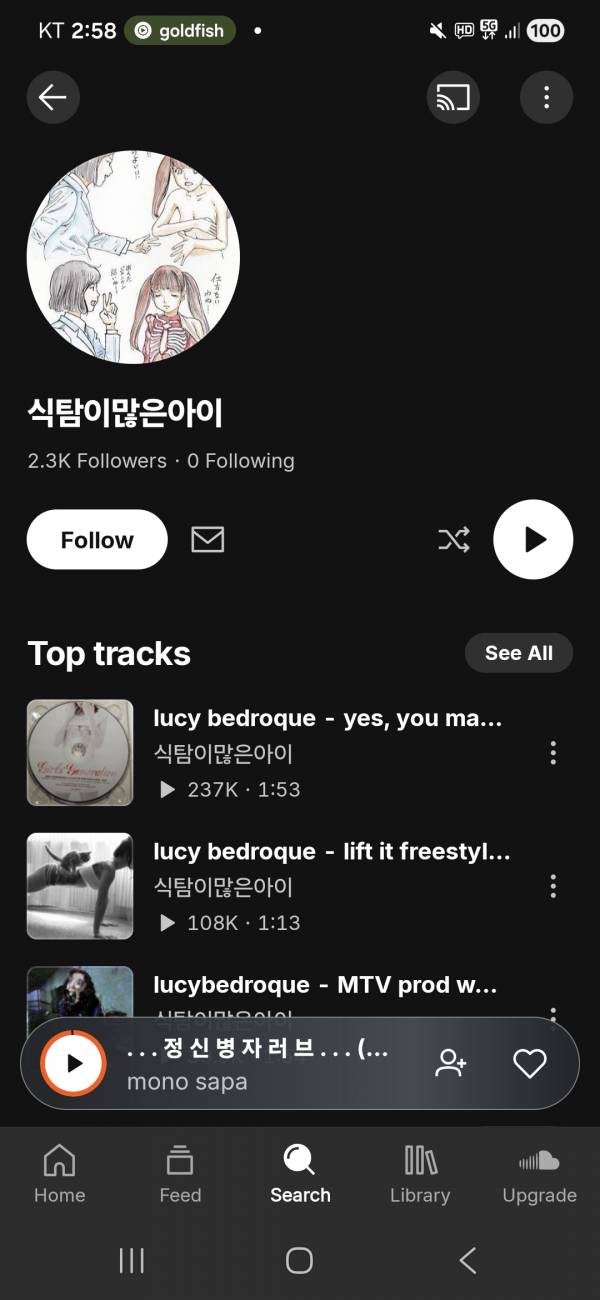
Task: Open the track 'yes, you ma...'
Action: pos(327,719)
